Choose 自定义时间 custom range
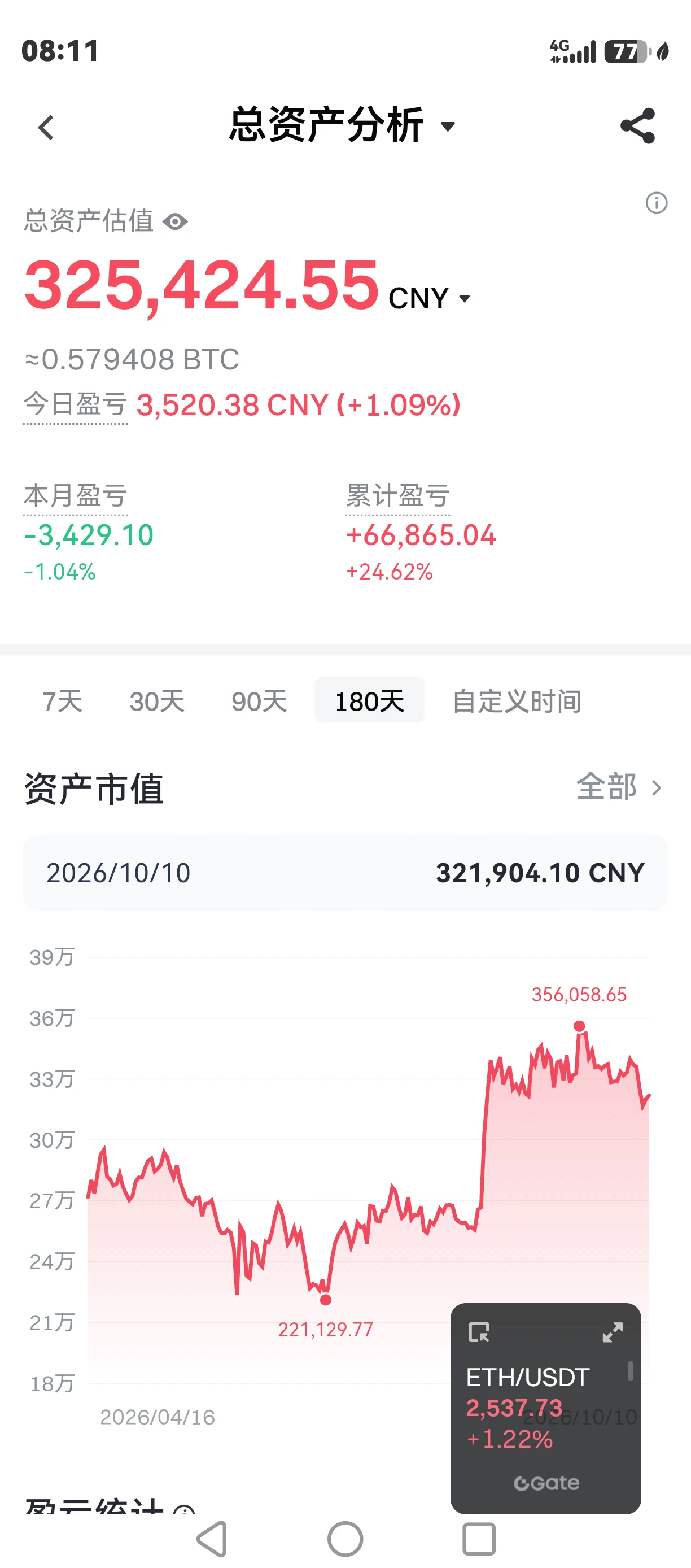Screen dimensions: 691x1568 pos(517,701)
